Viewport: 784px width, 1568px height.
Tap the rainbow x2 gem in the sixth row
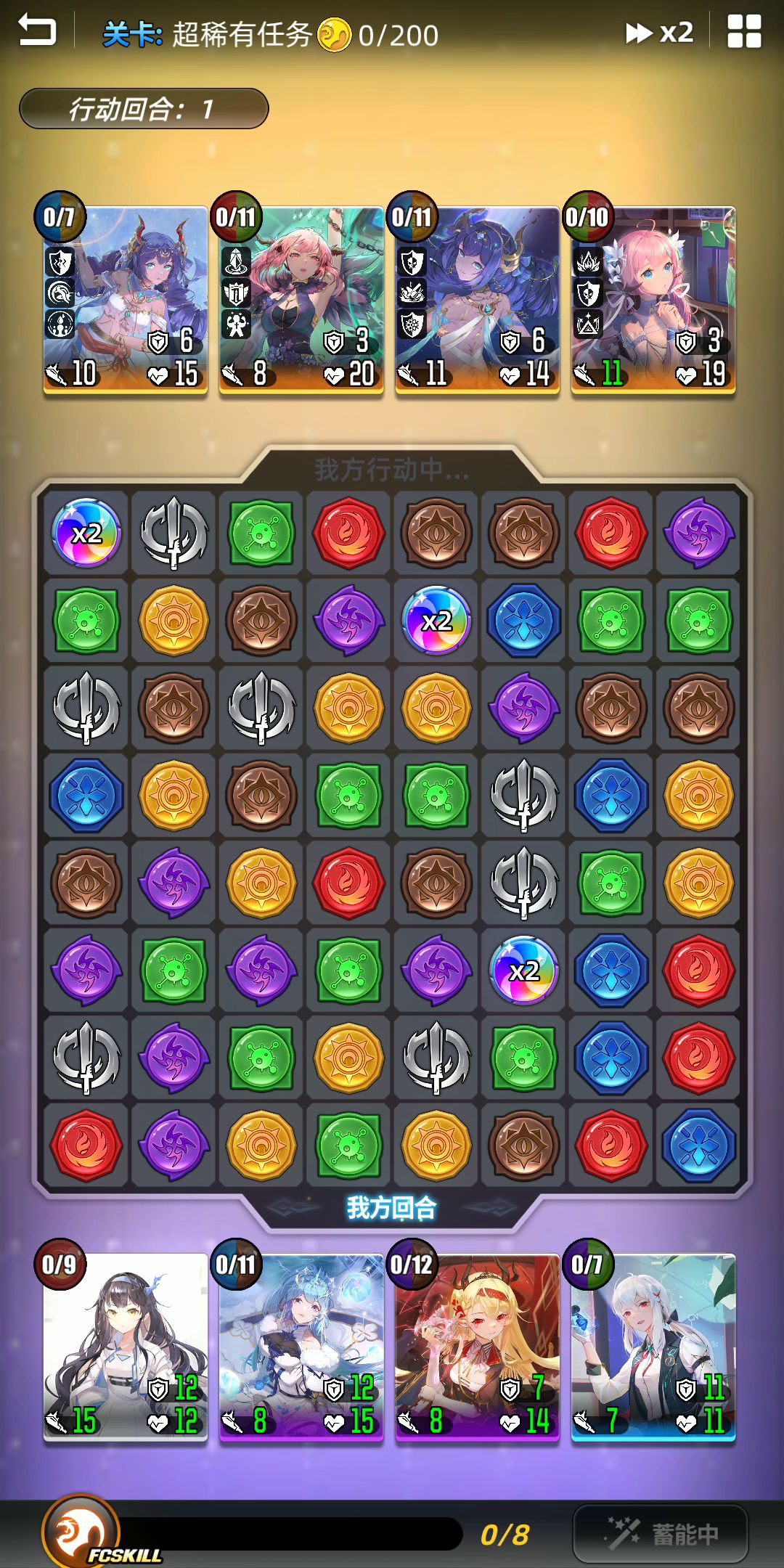[x=523, y=971]
